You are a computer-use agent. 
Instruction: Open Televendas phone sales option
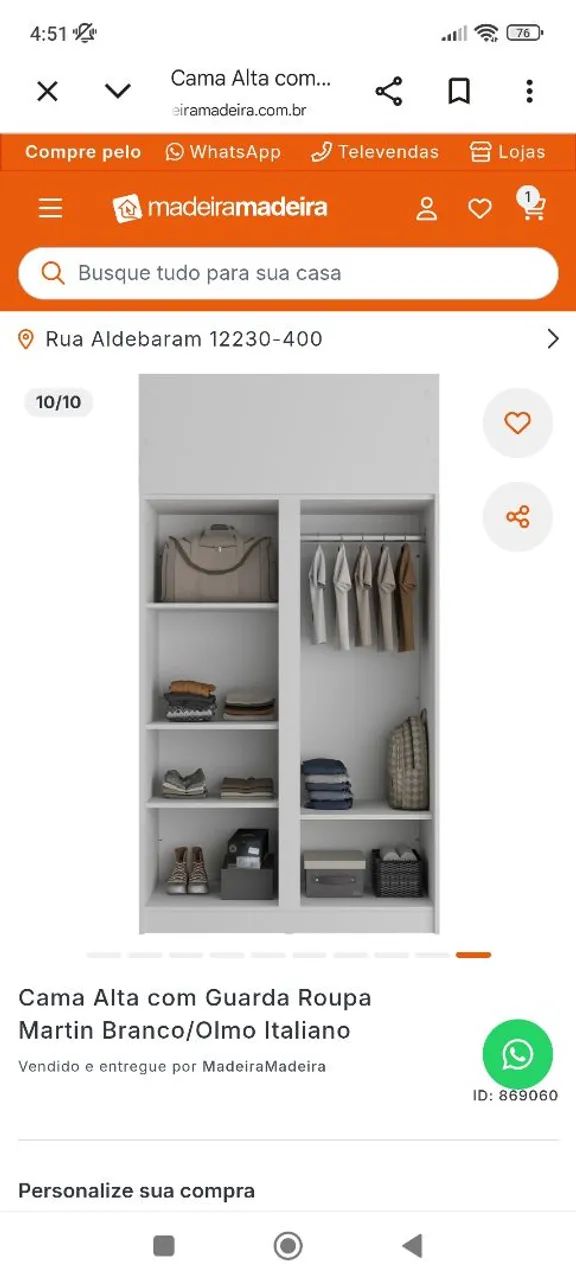[375, 152]
